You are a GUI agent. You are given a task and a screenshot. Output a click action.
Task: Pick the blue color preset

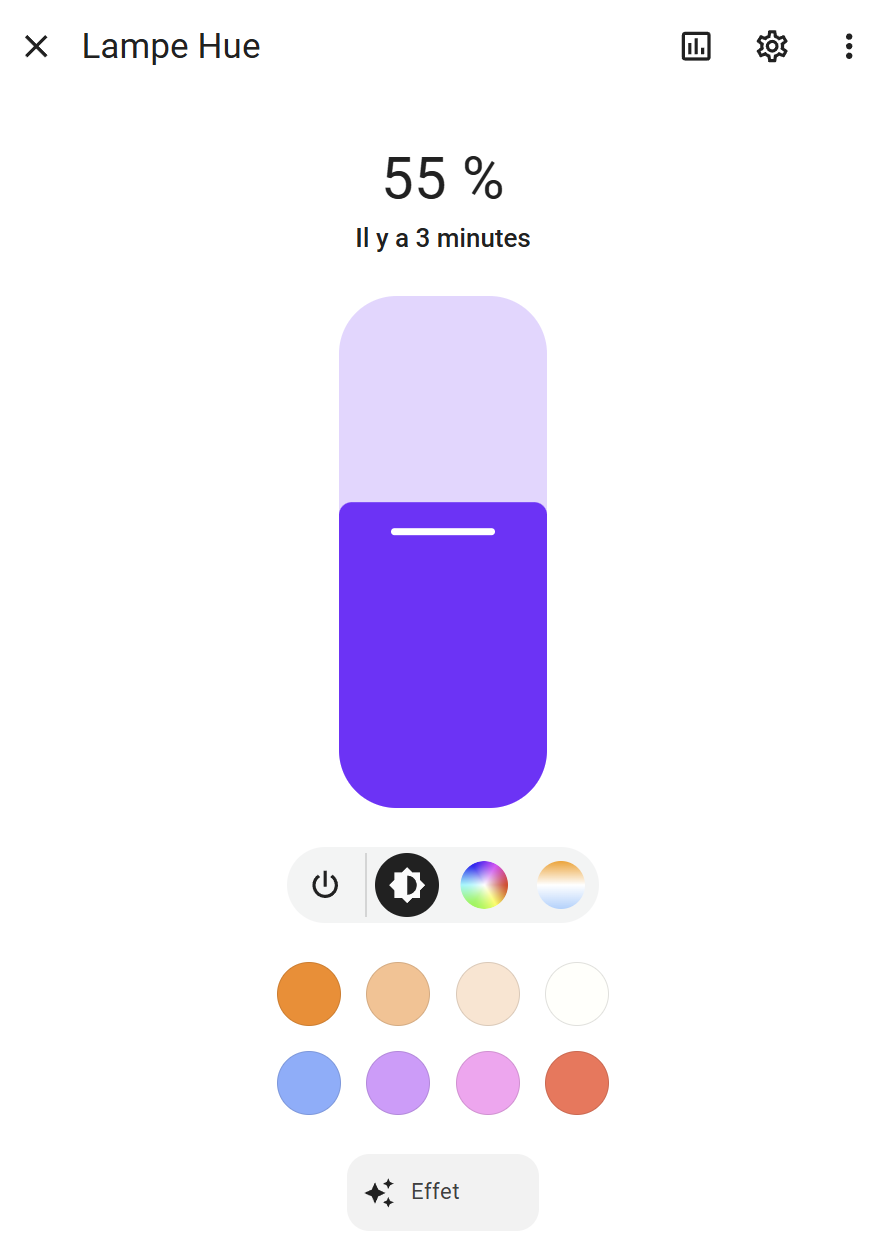pyautogui.click(x=309, y=1083)
